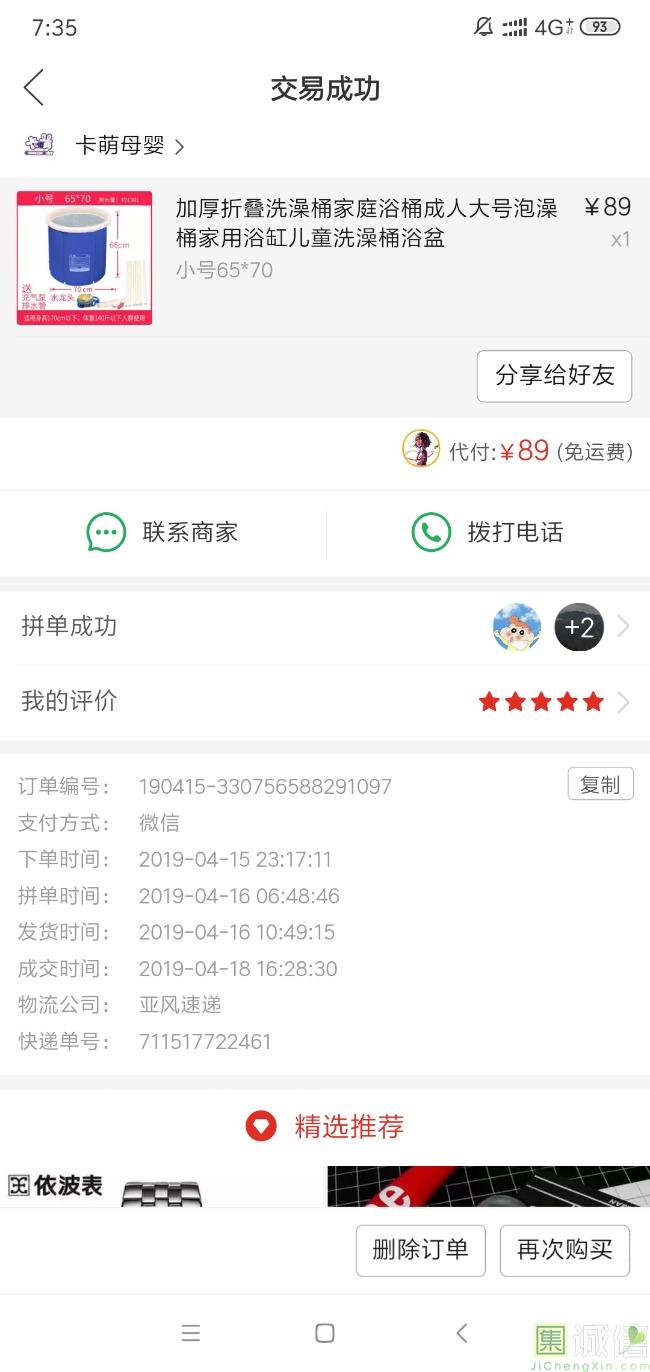Tap the 分享给好友 button
Viewport: 650px width, 1372px height.
(x=554, y=376)
